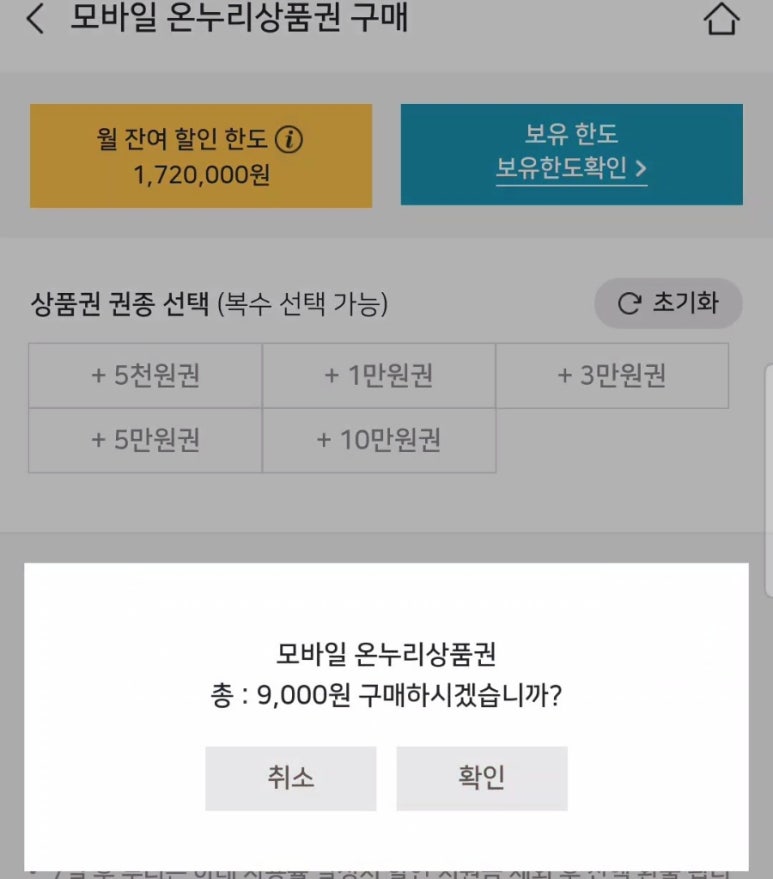Image resolution: width=773 pixels, height=879 pixels.
Task: Open the 보유한도확인 link
Action: (x=571, y=168)
